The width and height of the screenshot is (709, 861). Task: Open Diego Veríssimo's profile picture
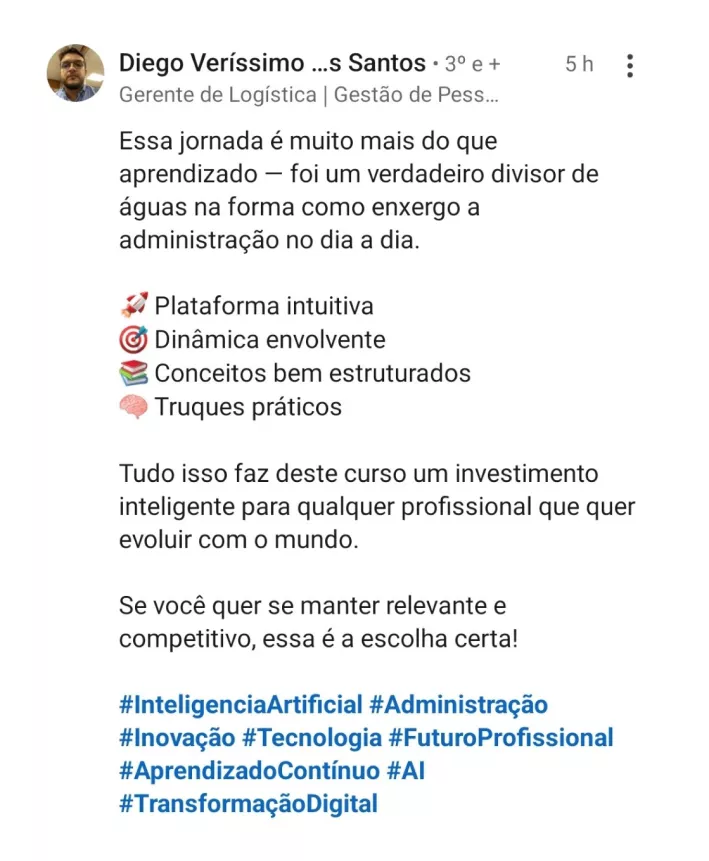tap(76, 73)
